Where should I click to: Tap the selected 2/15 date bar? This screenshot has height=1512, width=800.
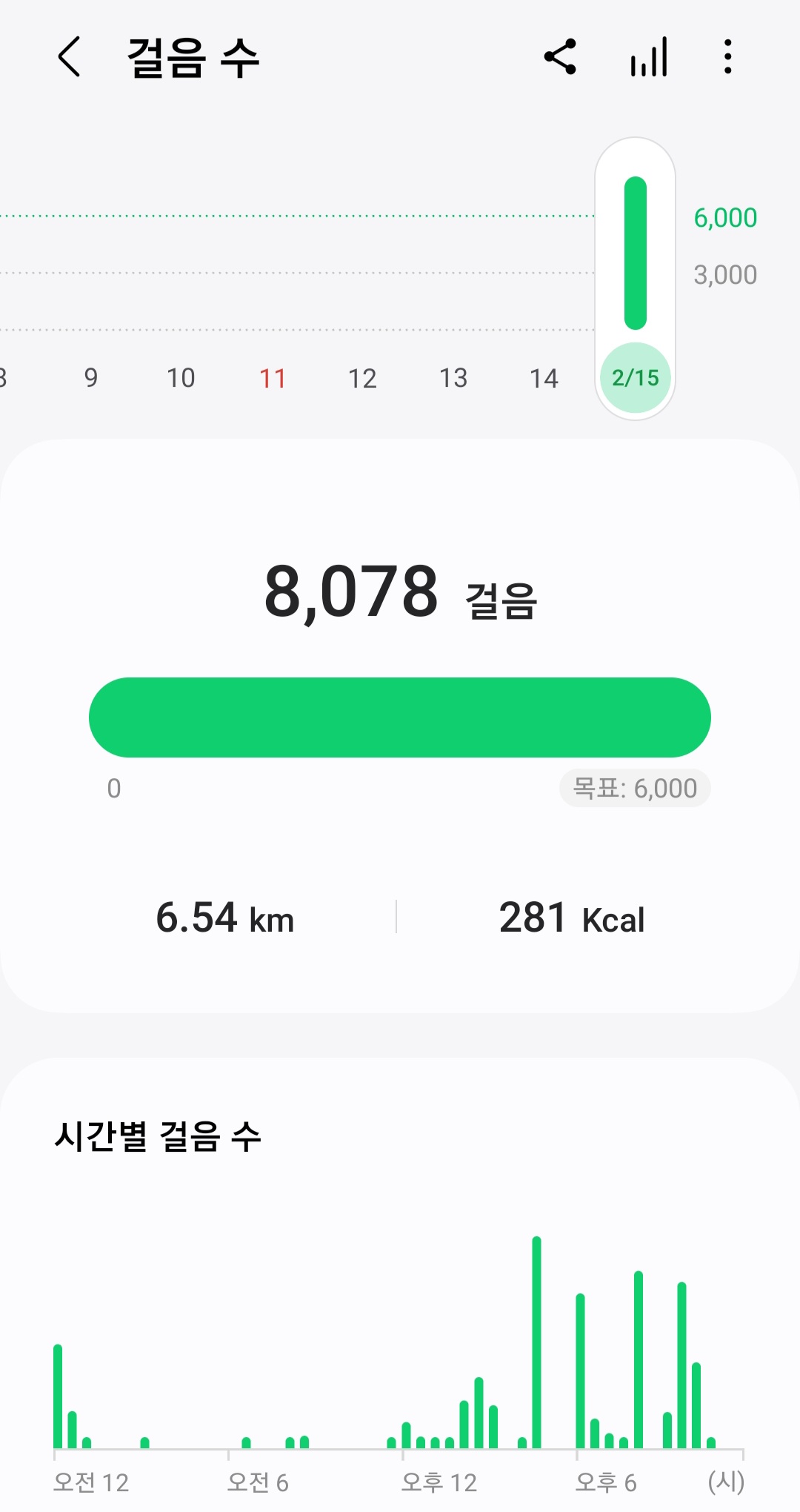636,278
